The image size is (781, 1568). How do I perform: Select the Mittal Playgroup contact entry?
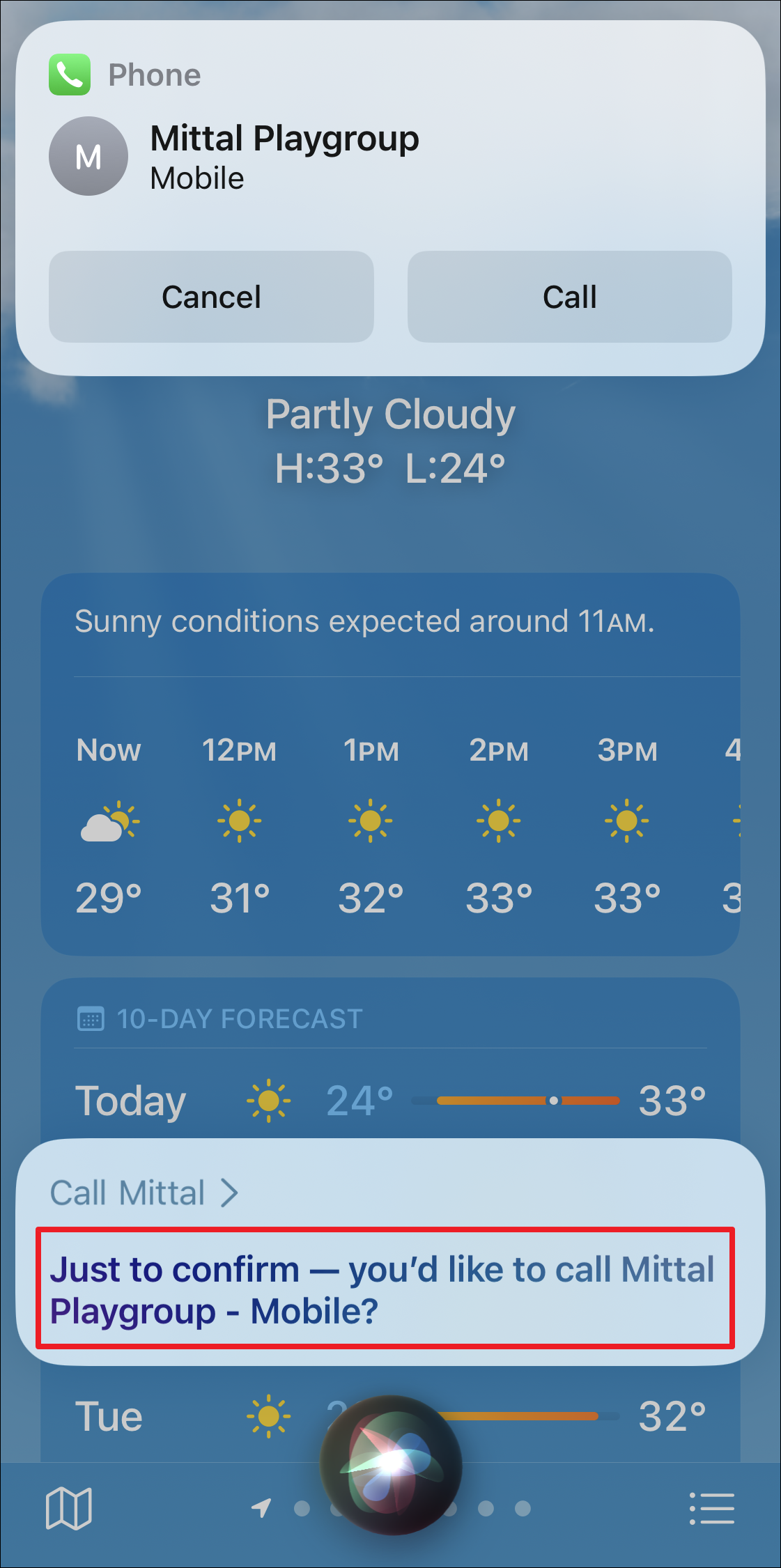coord(284,156)
